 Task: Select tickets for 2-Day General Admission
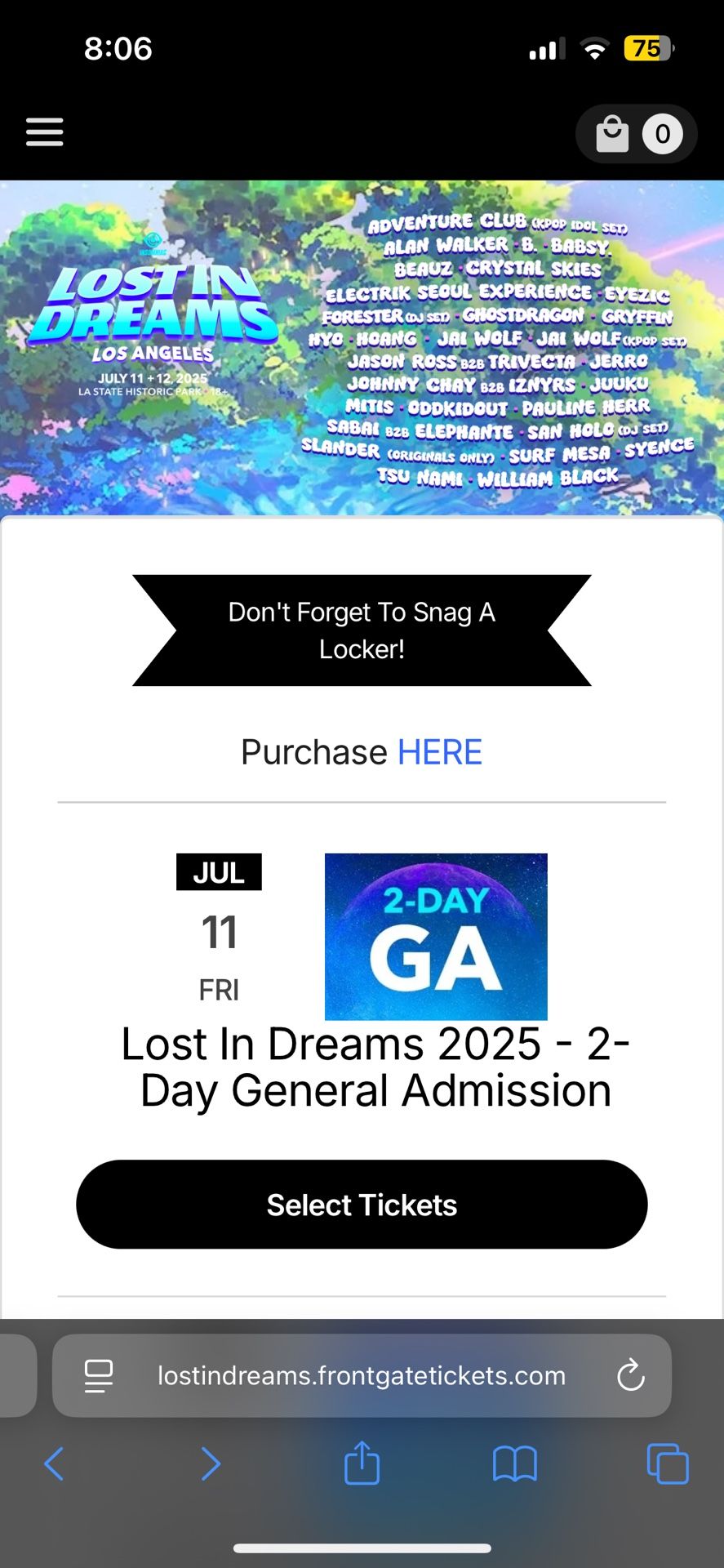pyautogui.click(x=362, y=1205)
